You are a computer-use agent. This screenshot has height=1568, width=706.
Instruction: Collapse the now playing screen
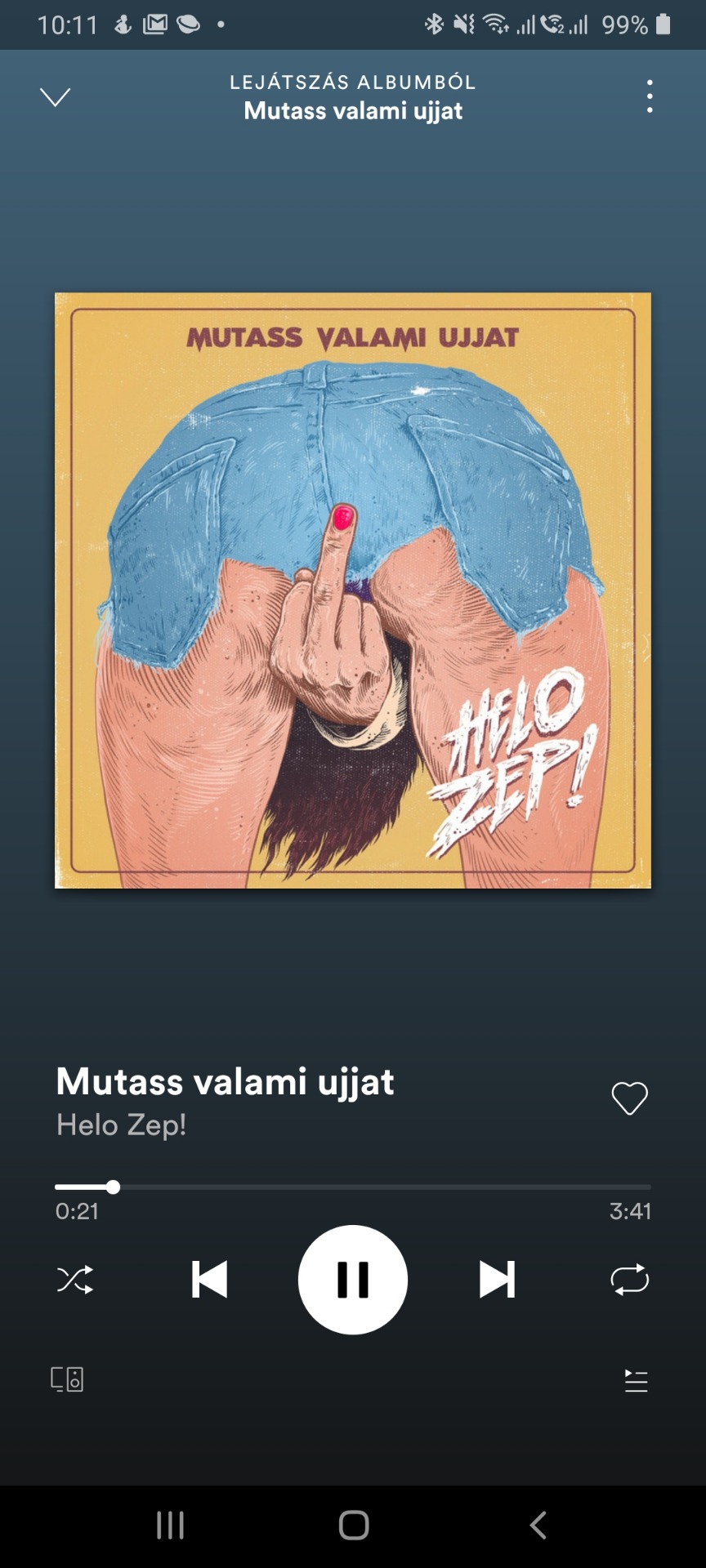point(55,97)
